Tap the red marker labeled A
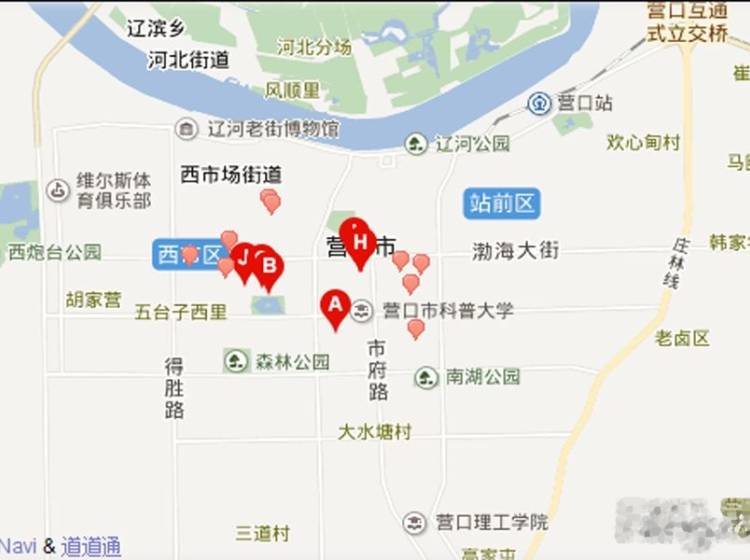The height and width of the screenshot is (560, 750). [334, 304]
